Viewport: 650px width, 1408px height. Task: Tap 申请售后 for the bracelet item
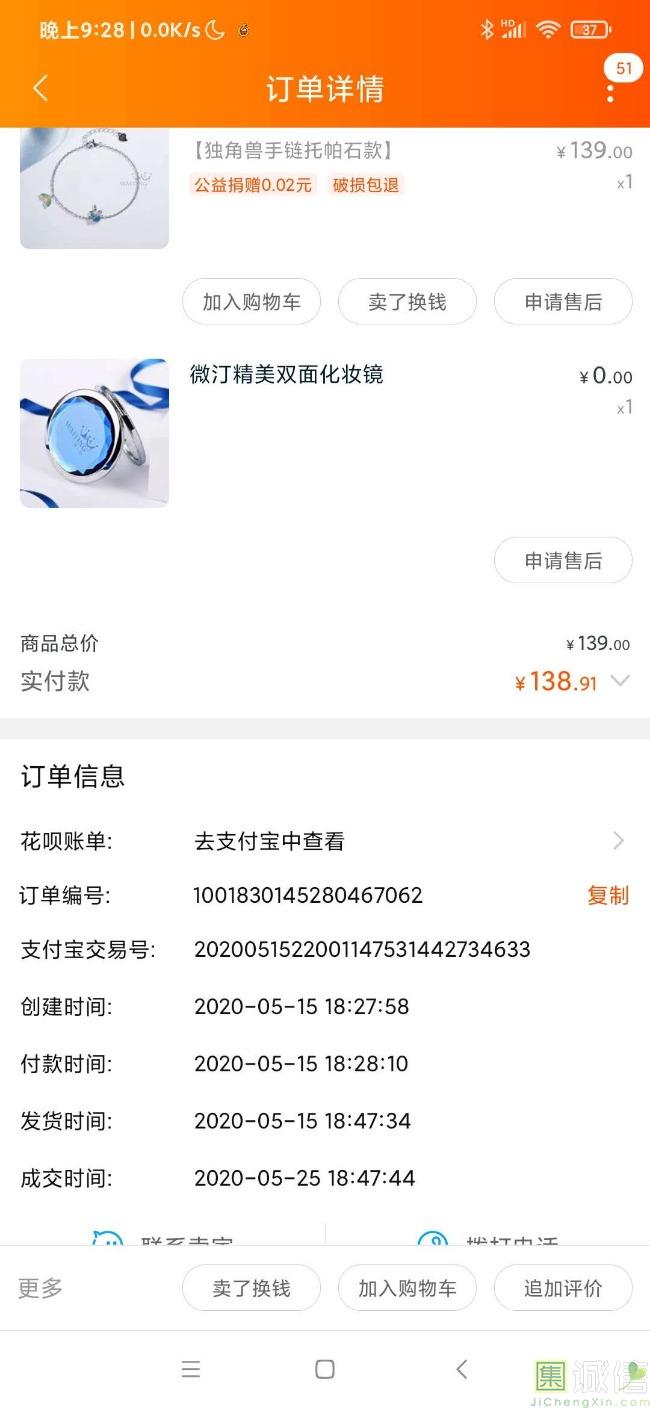pos(563,302)
